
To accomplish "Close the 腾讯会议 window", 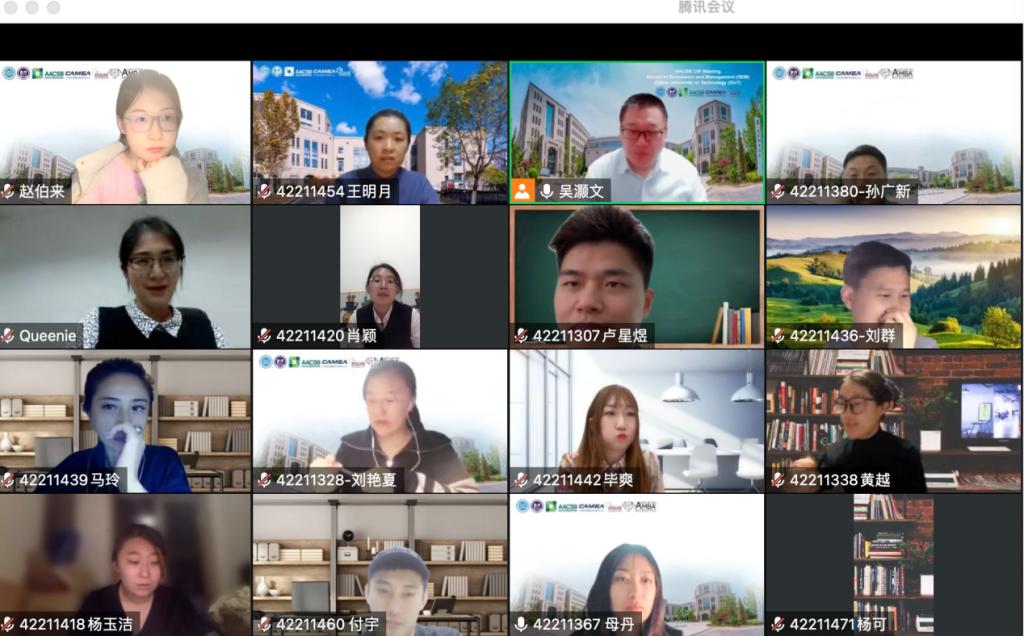I will [10, 8].
